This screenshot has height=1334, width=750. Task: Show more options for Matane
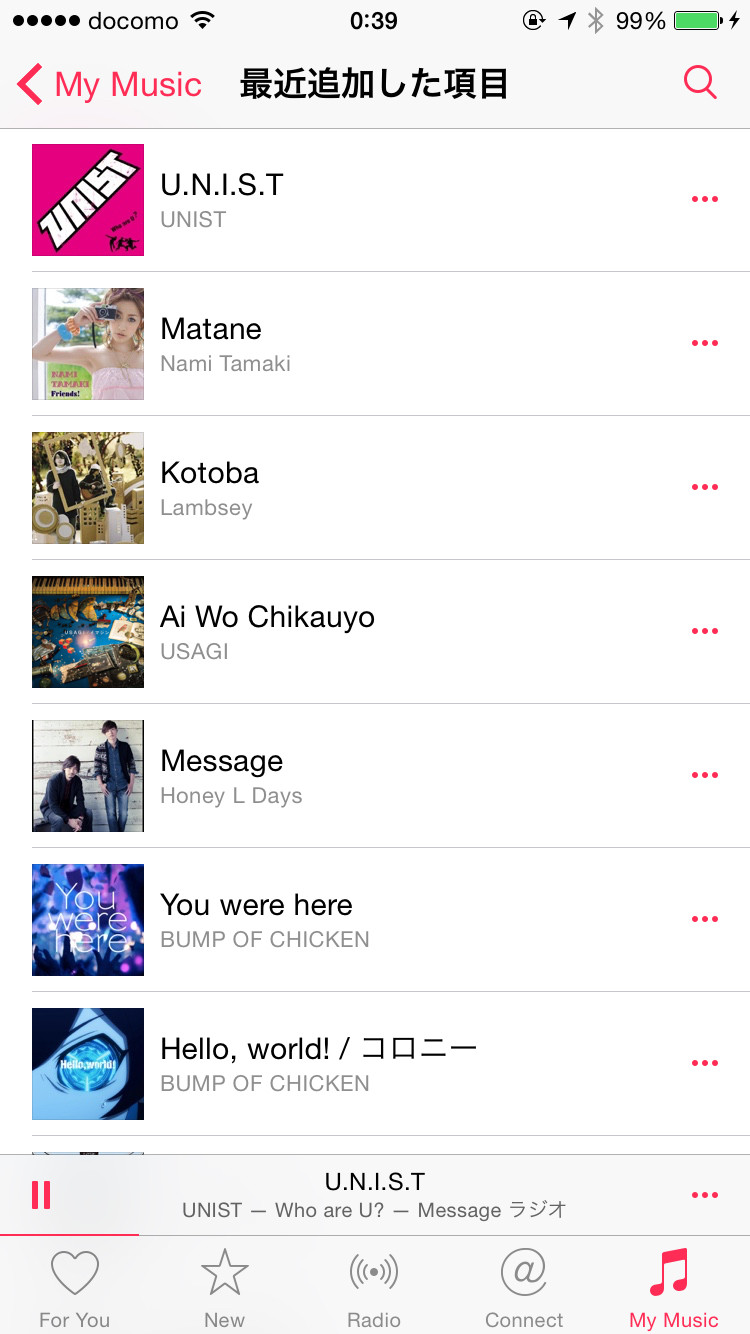click(705, 343)
